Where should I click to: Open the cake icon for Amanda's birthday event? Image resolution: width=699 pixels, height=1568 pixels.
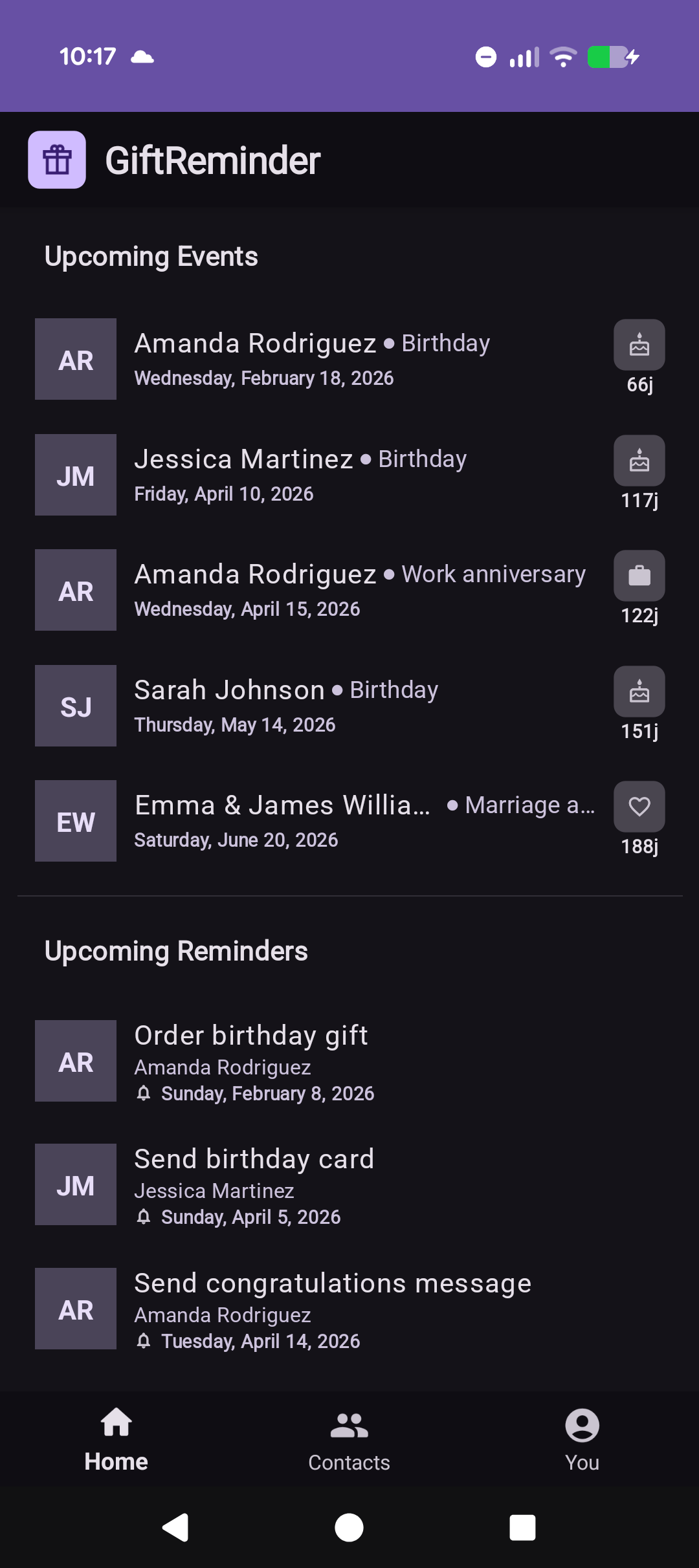(x=638, y=345)
